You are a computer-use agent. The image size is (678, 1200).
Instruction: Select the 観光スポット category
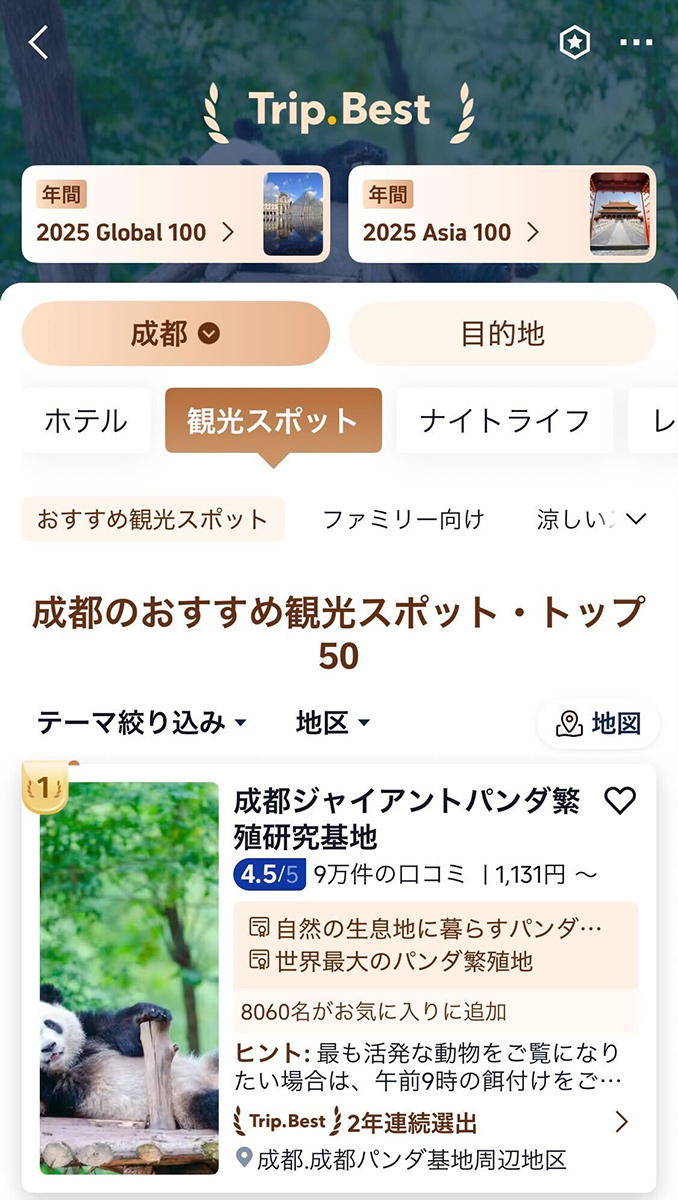point(273,421)
